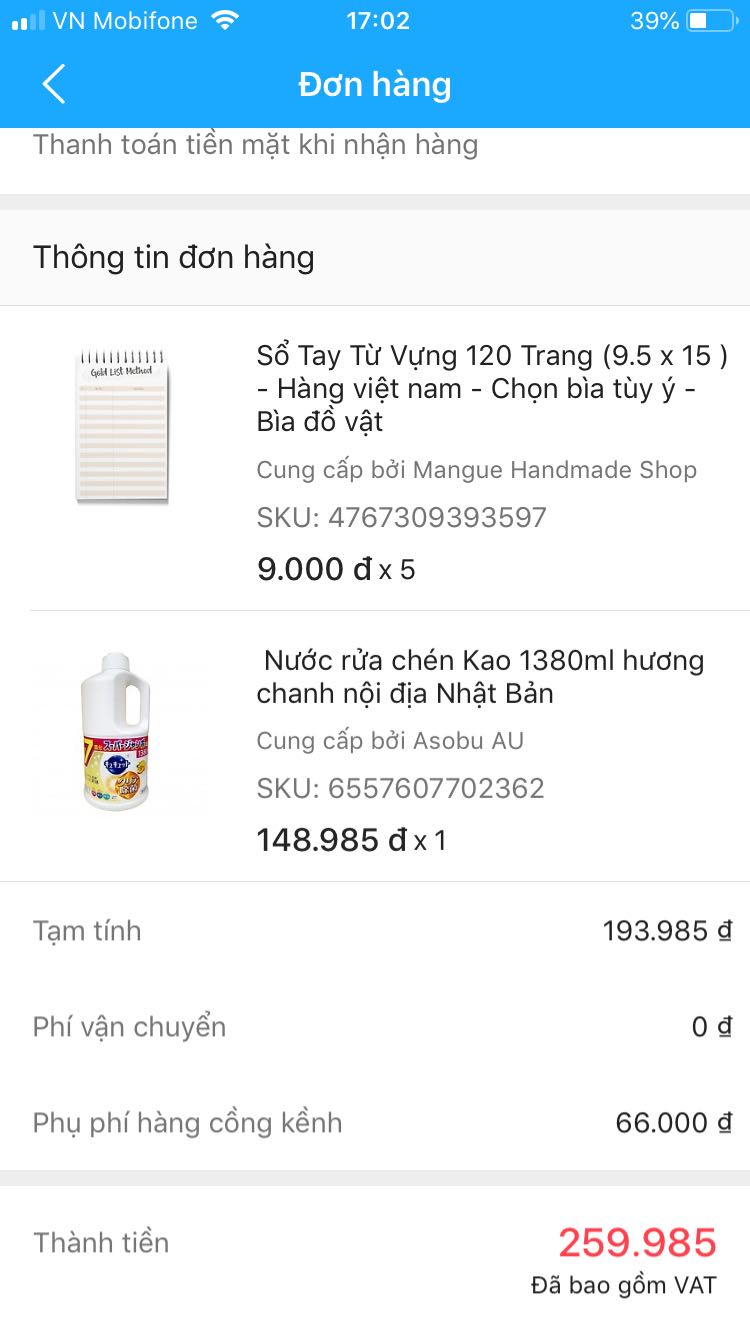Select SKU 4767309393597 of the notebook
Screen dimensions: 750x1334
[400, 517]
